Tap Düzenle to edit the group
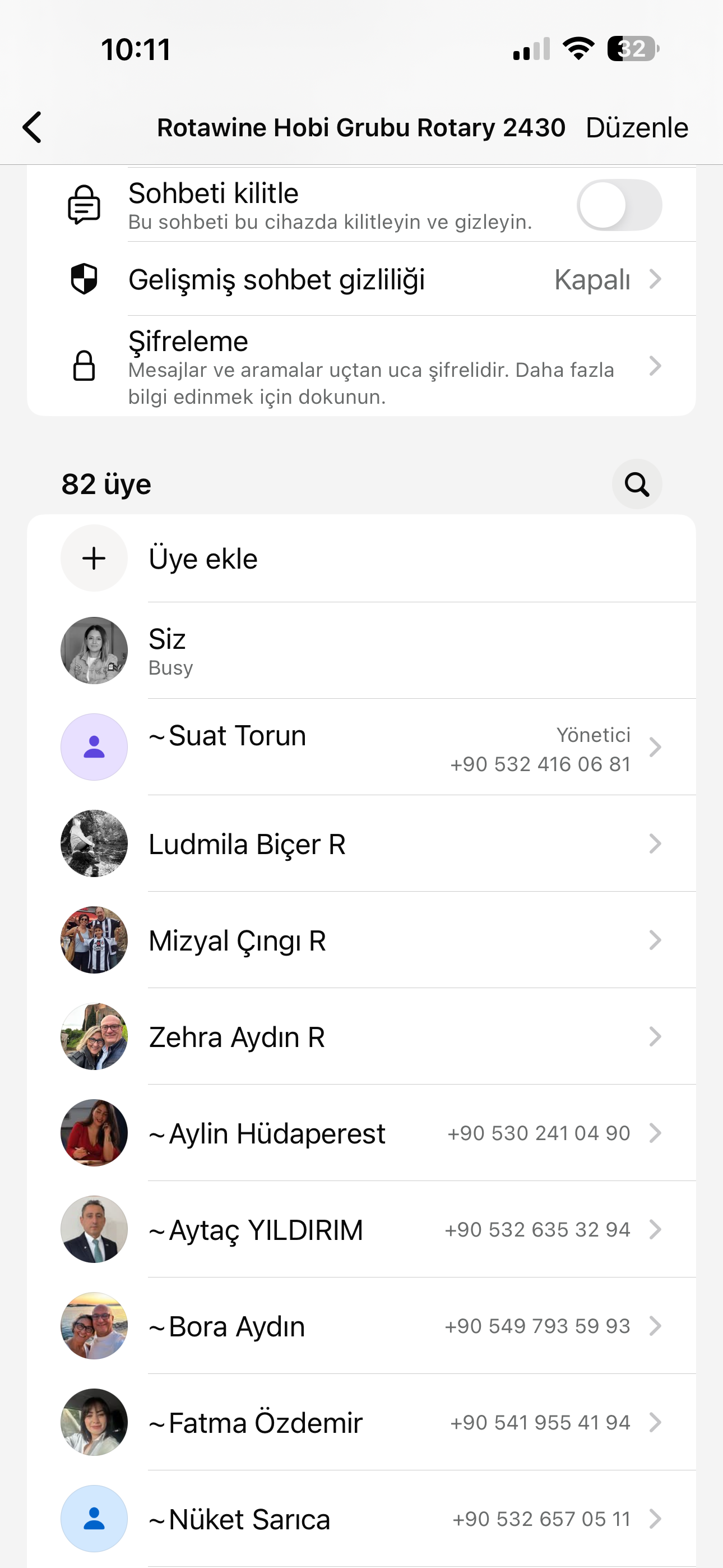 pyautogui.click(x=637, y=128)
